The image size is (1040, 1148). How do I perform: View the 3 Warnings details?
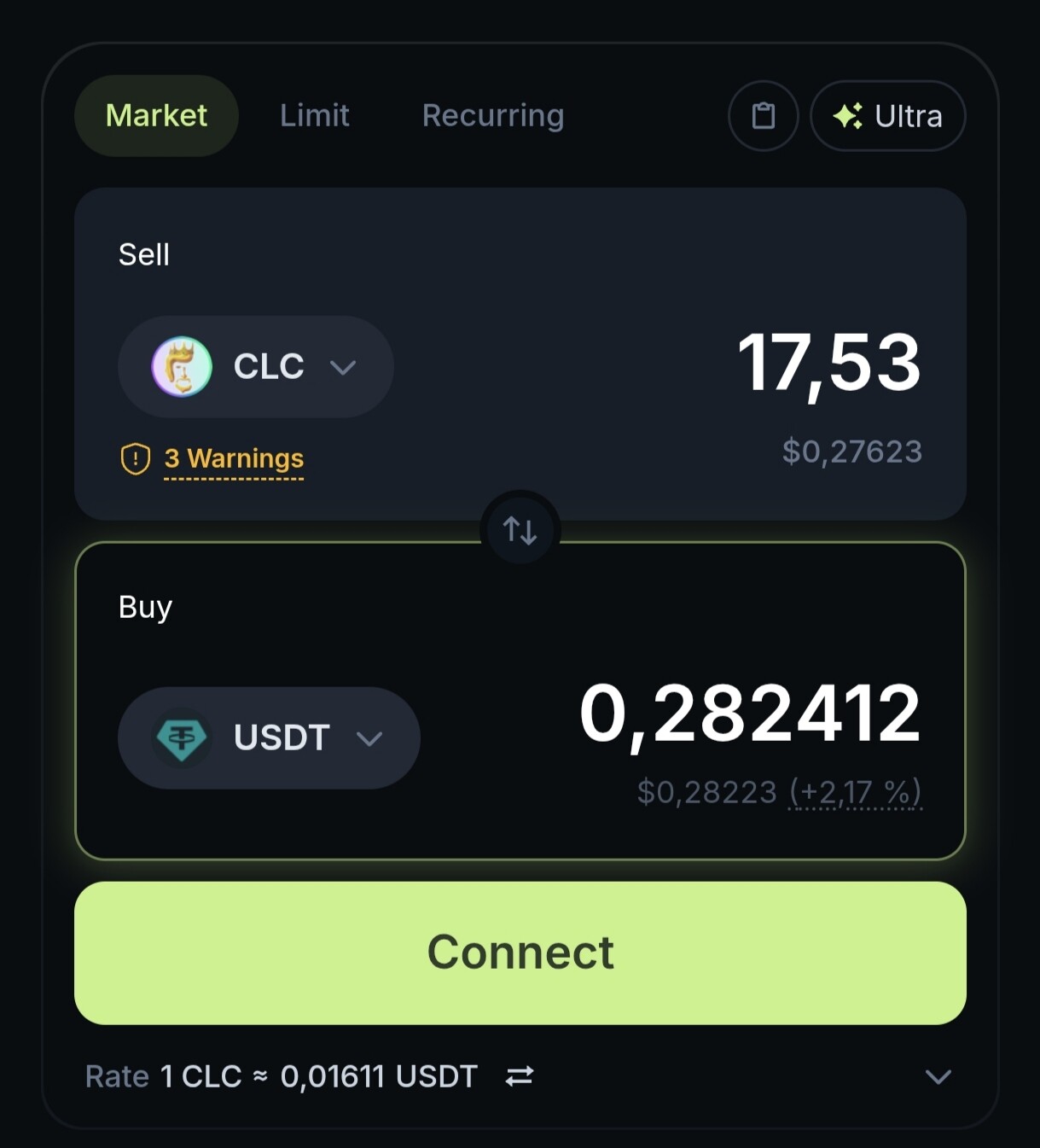click(233, 459)
